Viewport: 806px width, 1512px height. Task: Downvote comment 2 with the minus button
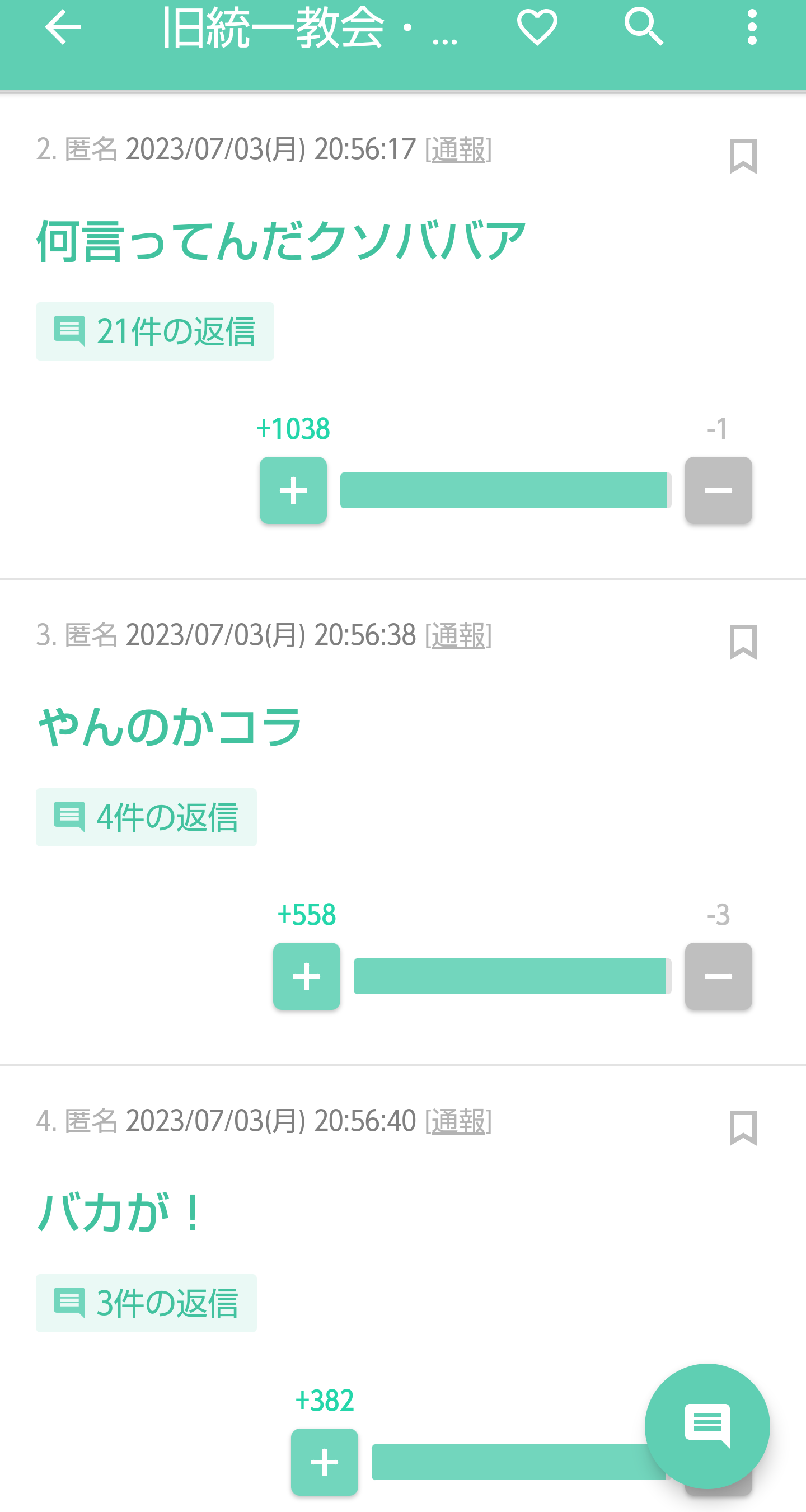click(x=718, y=491)
